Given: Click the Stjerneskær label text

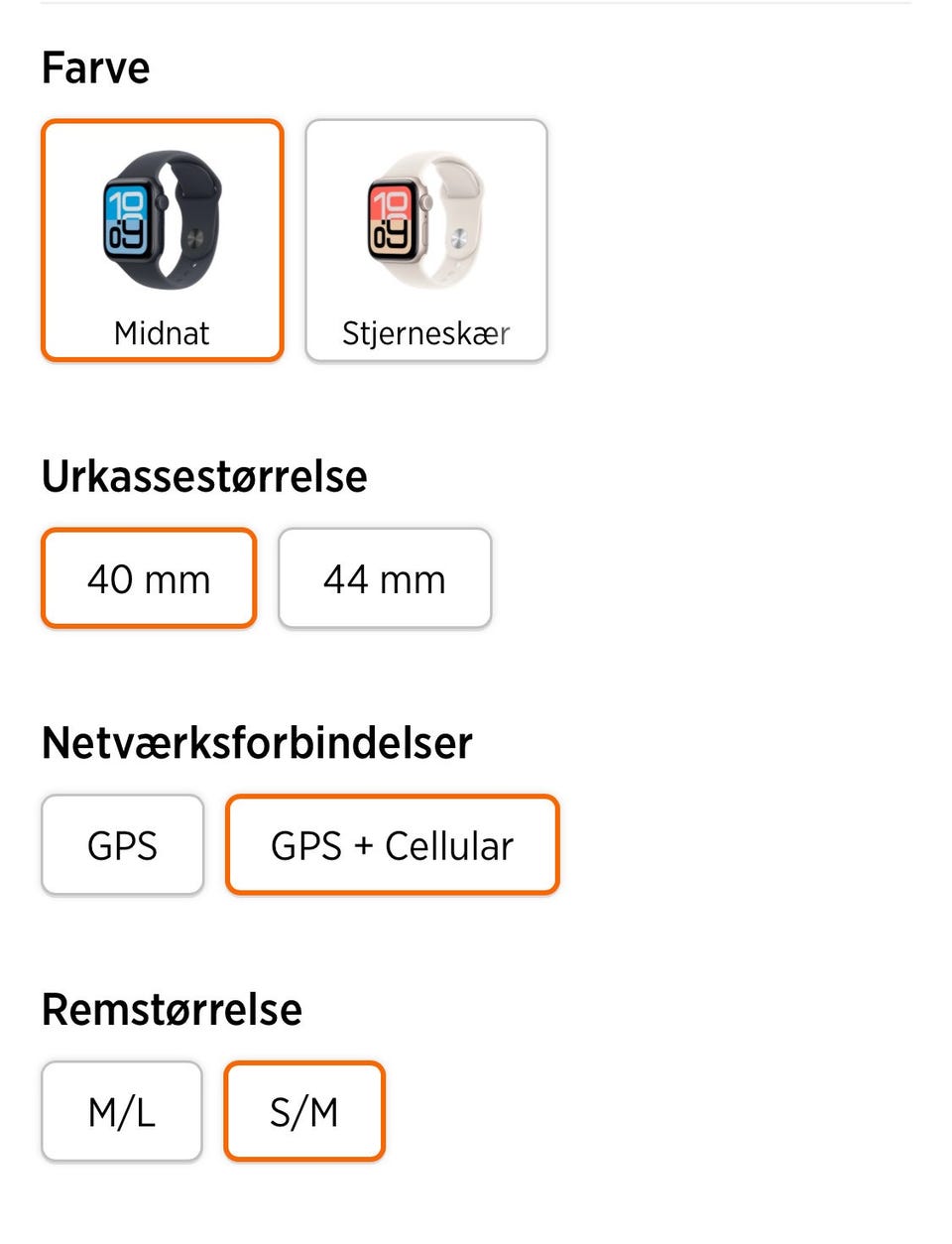Looking at the screenshot, I should (x=425, y=333).
